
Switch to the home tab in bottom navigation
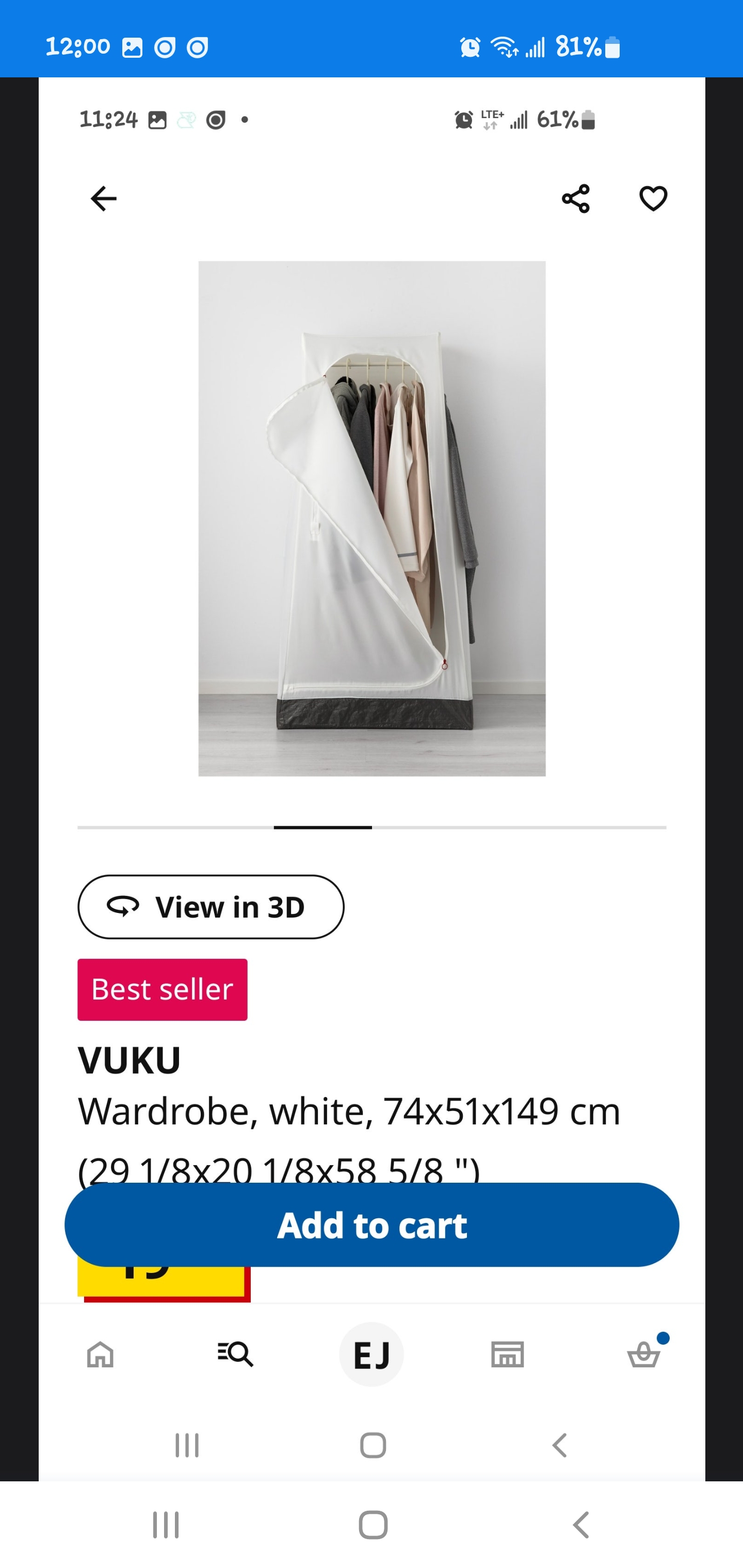pos(101,1354)
